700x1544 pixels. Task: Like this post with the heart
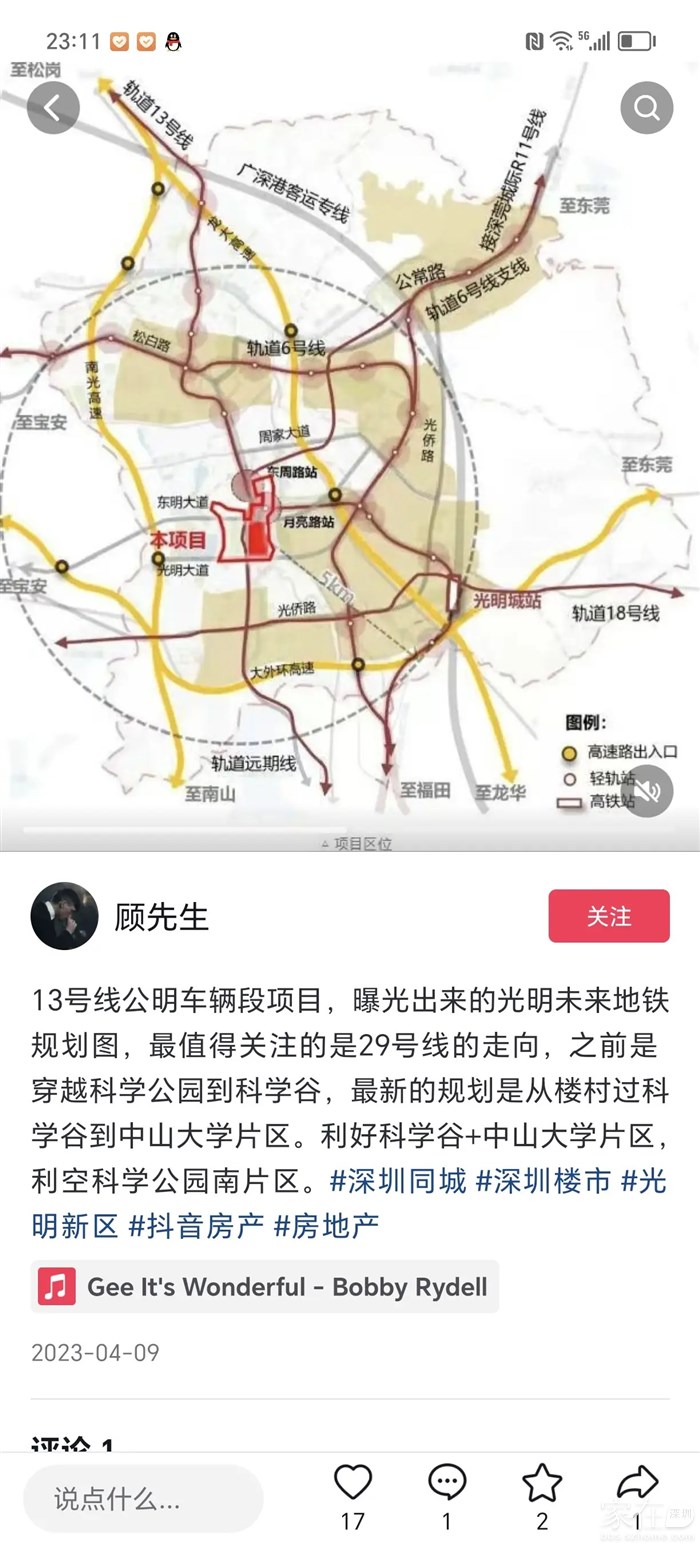coord(352,1482)
